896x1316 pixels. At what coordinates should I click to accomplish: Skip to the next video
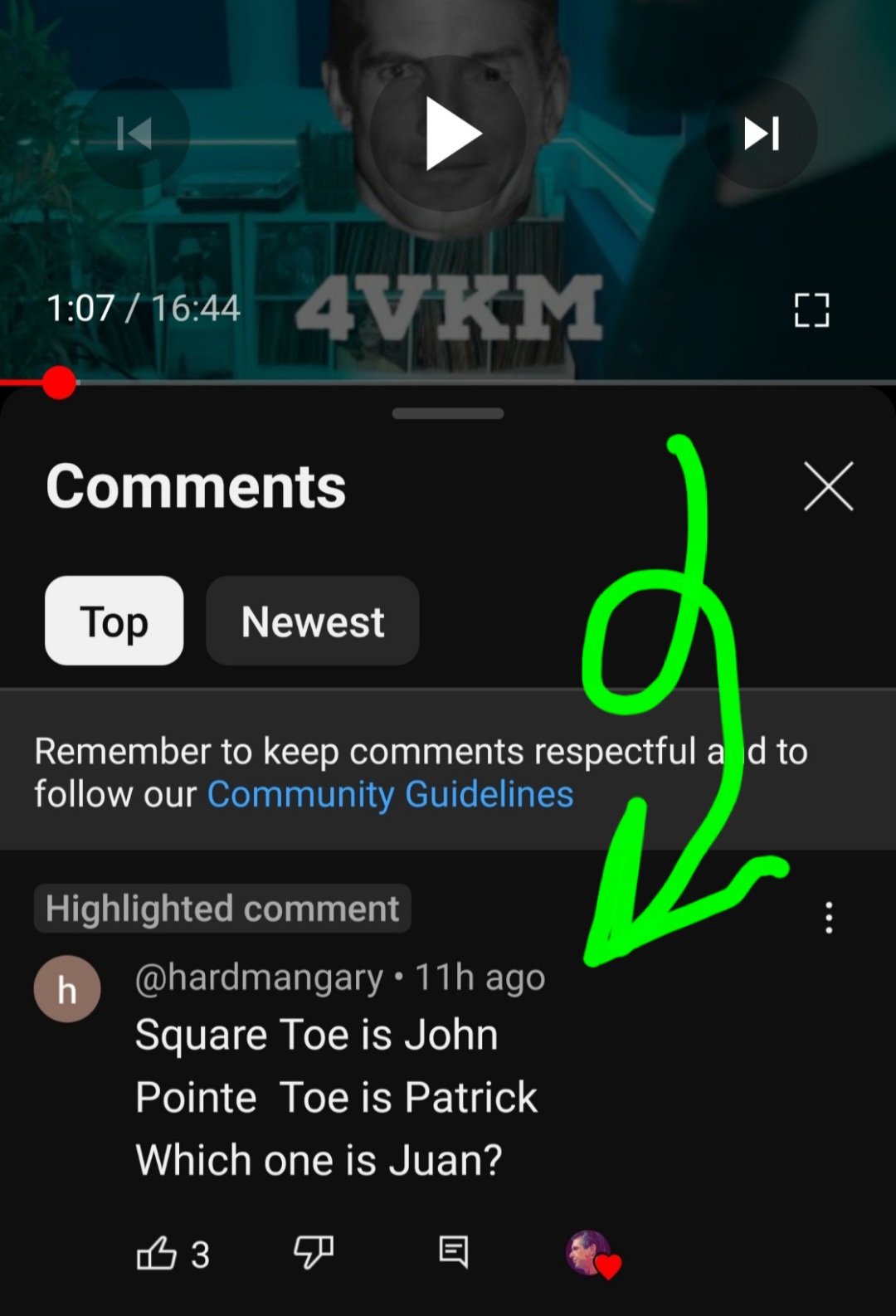(x=761, y=134)
